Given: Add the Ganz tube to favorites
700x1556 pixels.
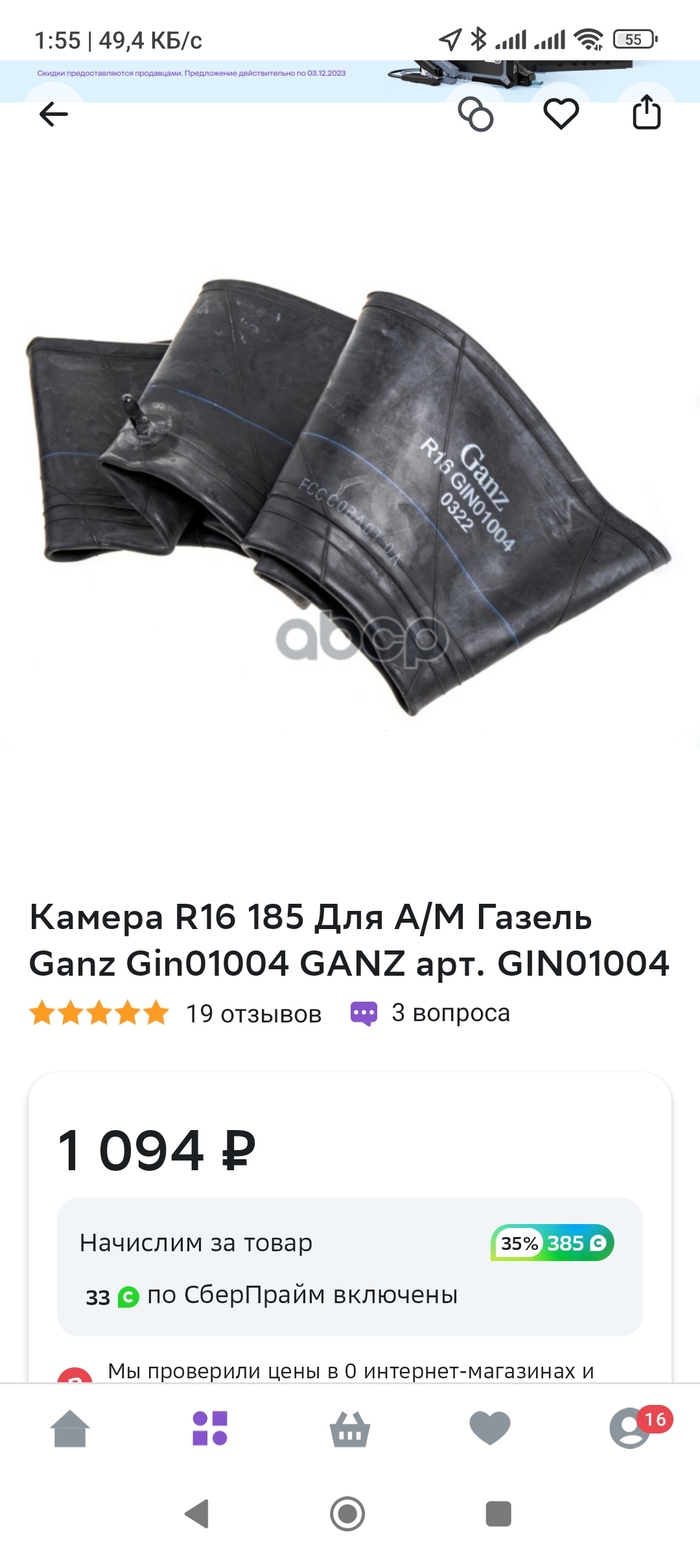Looking at the screenshot, I should tap(561, 114).
